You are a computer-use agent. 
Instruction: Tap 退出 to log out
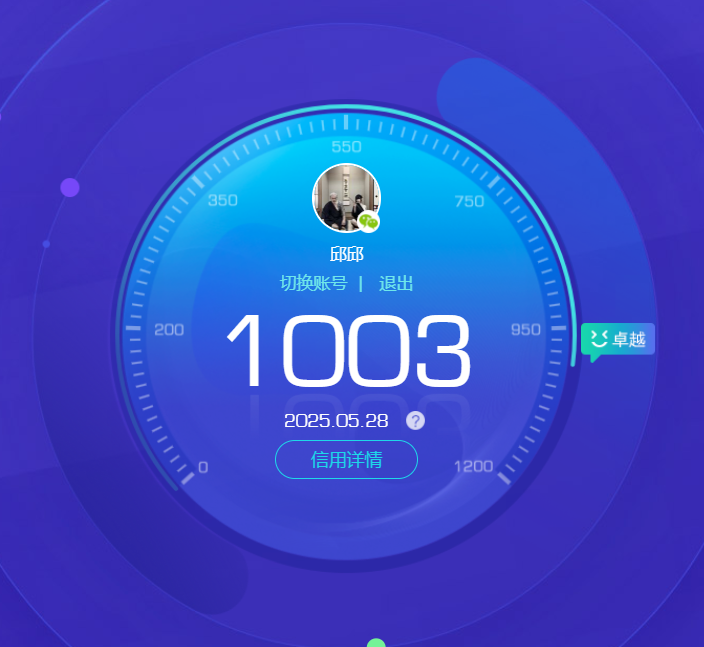click(x=396, y=283)
